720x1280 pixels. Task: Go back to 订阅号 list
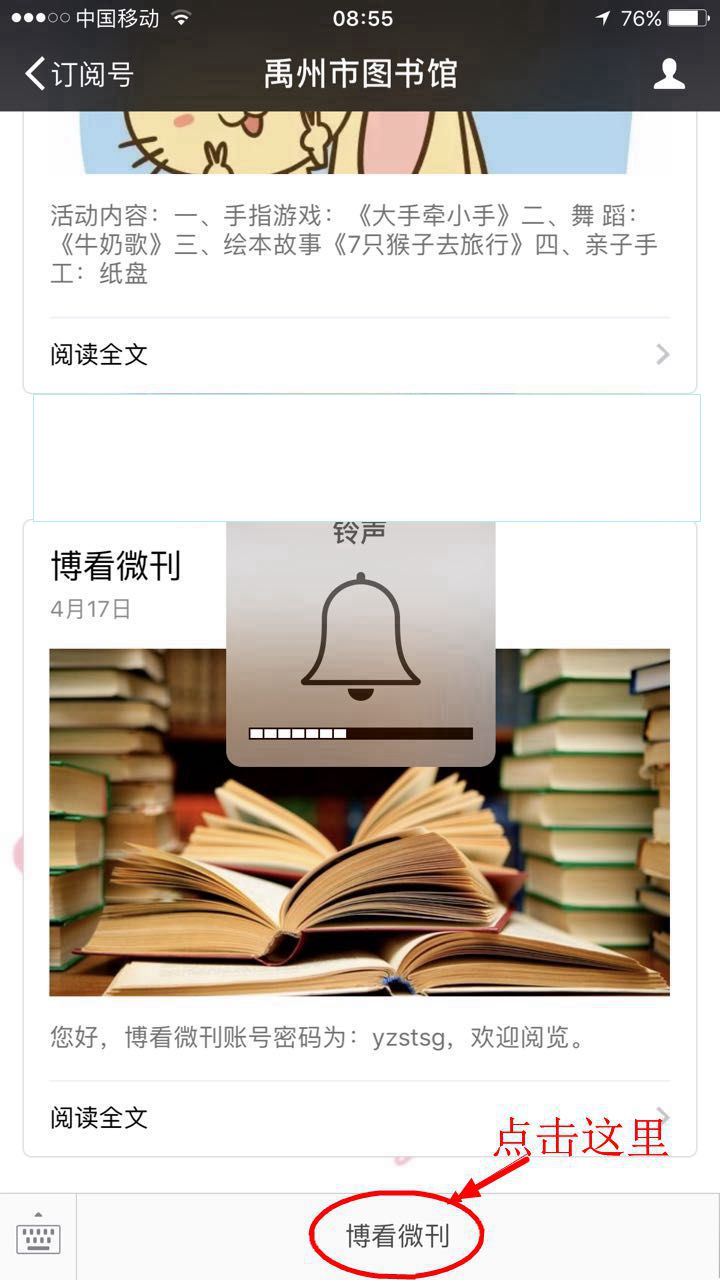click(78, 74)
